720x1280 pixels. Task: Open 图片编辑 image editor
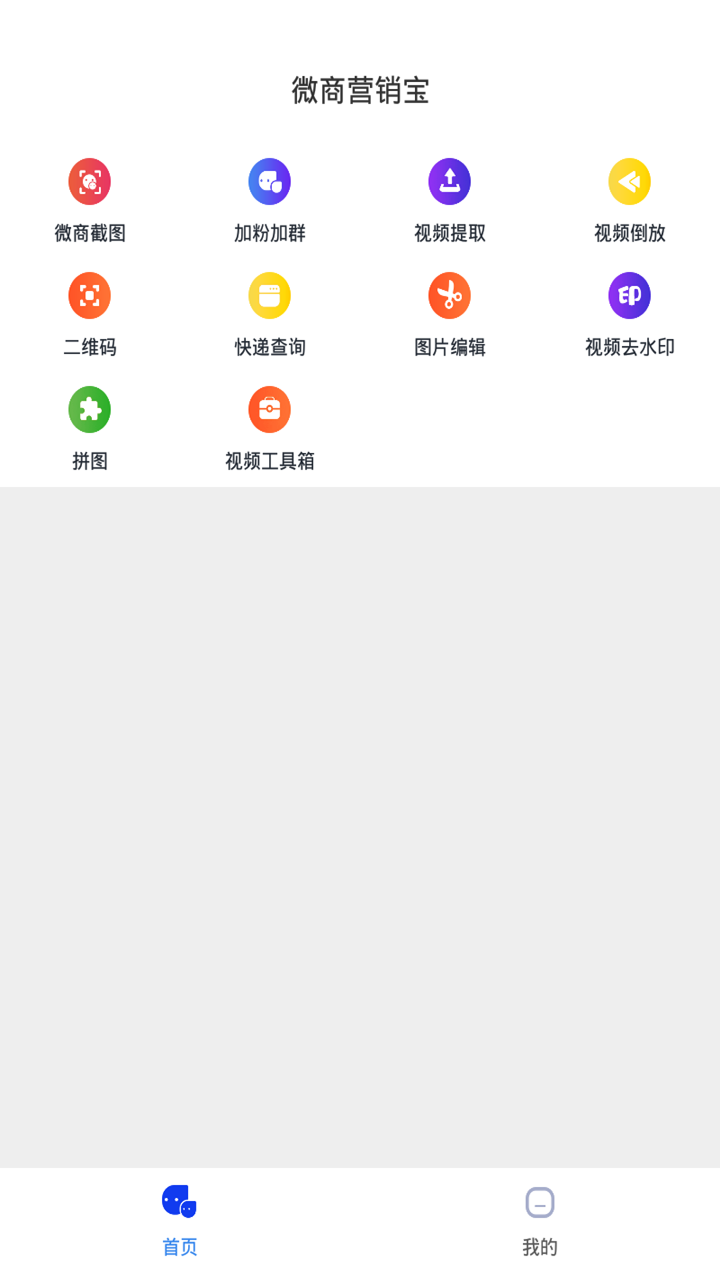click(x=450, y=315)
